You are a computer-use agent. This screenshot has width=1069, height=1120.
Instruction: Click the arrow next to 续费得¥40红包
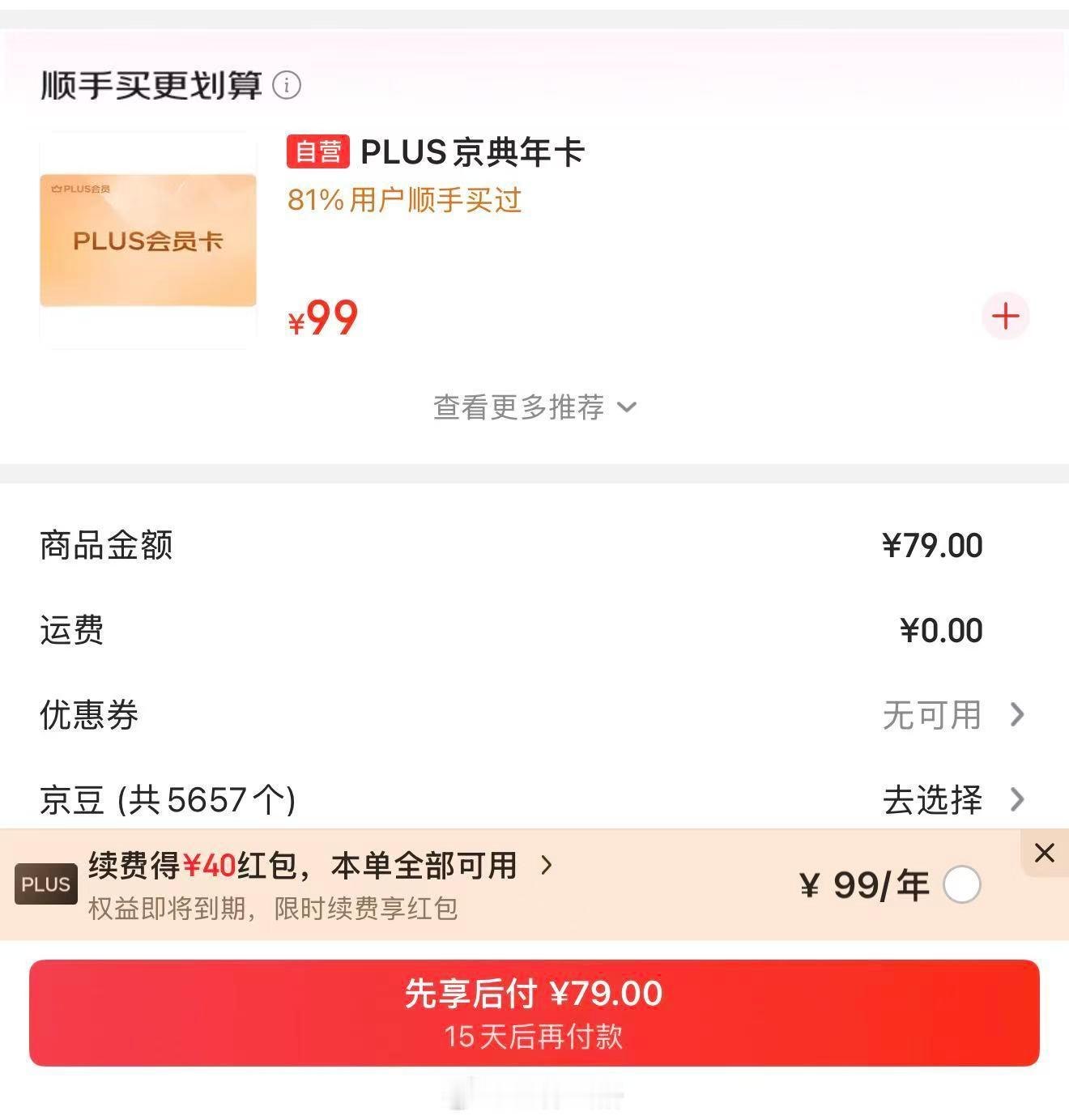547,866
